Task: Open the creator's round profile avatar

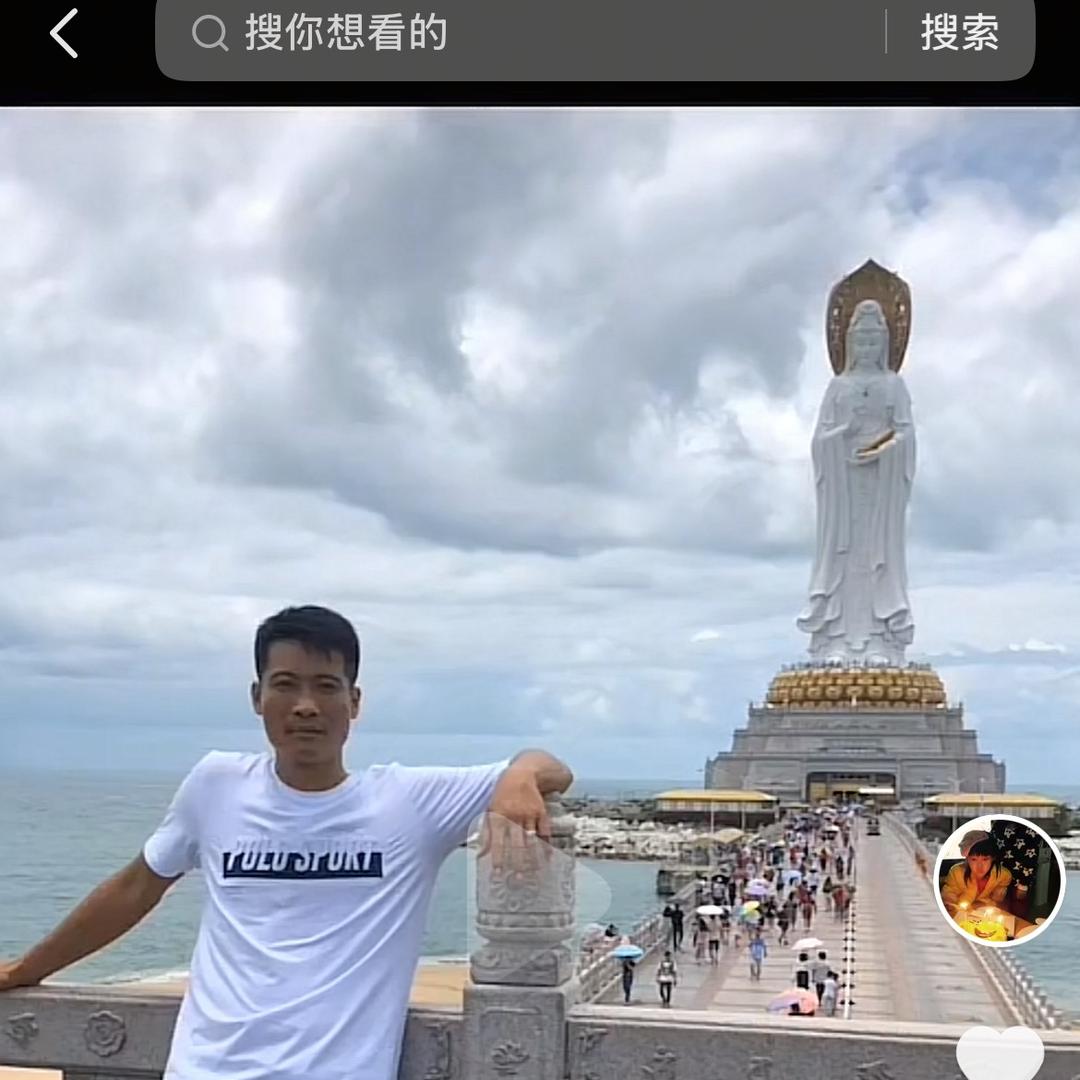Action: coord(998,880)
